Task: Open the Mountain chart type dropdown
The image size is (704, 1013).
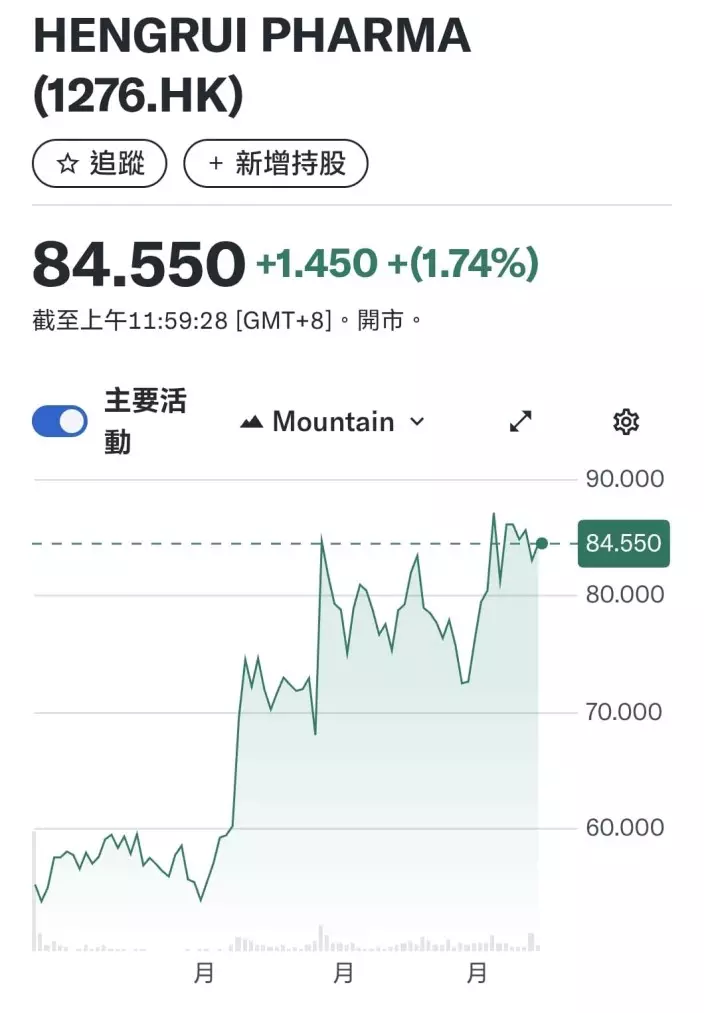Action: [x=333, y=422]
